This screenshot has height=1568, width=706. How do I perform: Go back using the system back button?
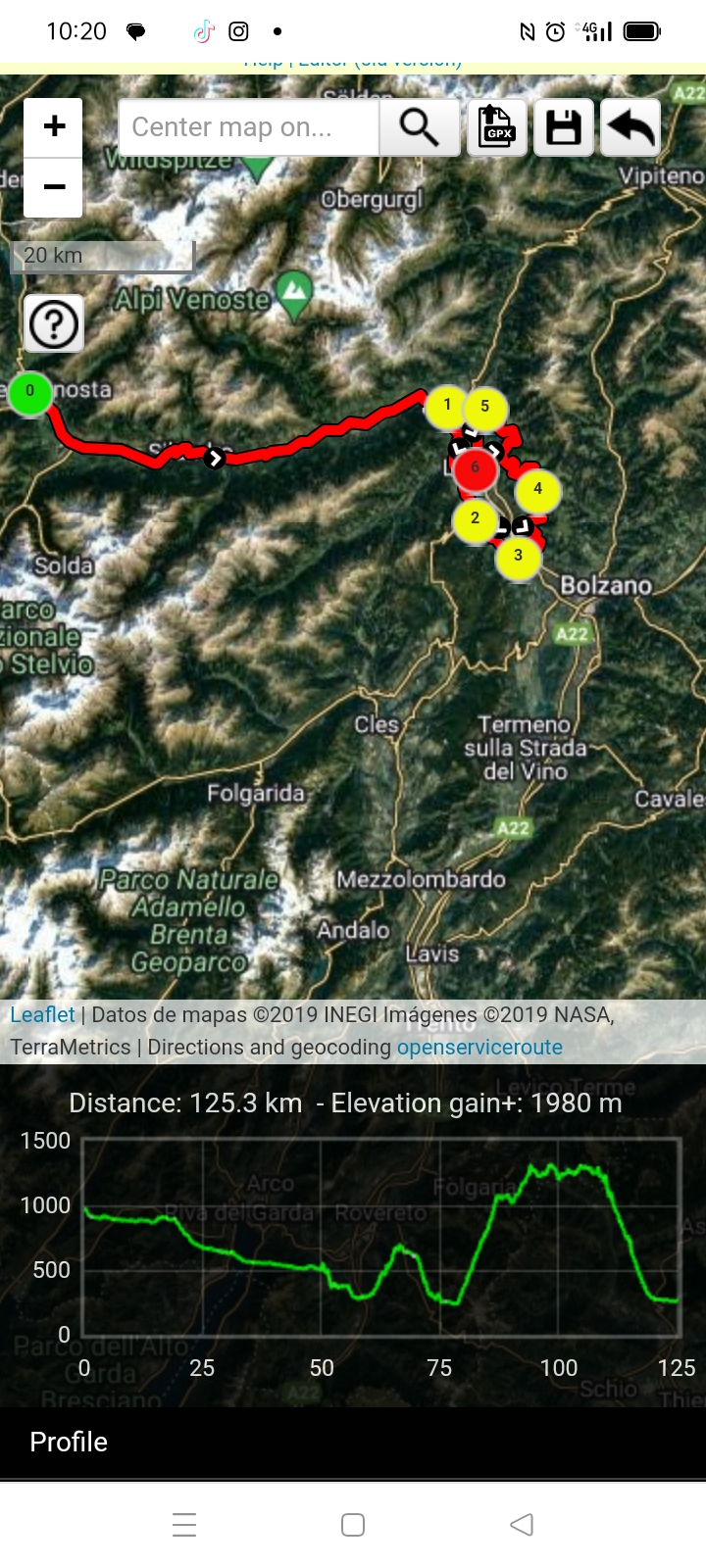522,1525
